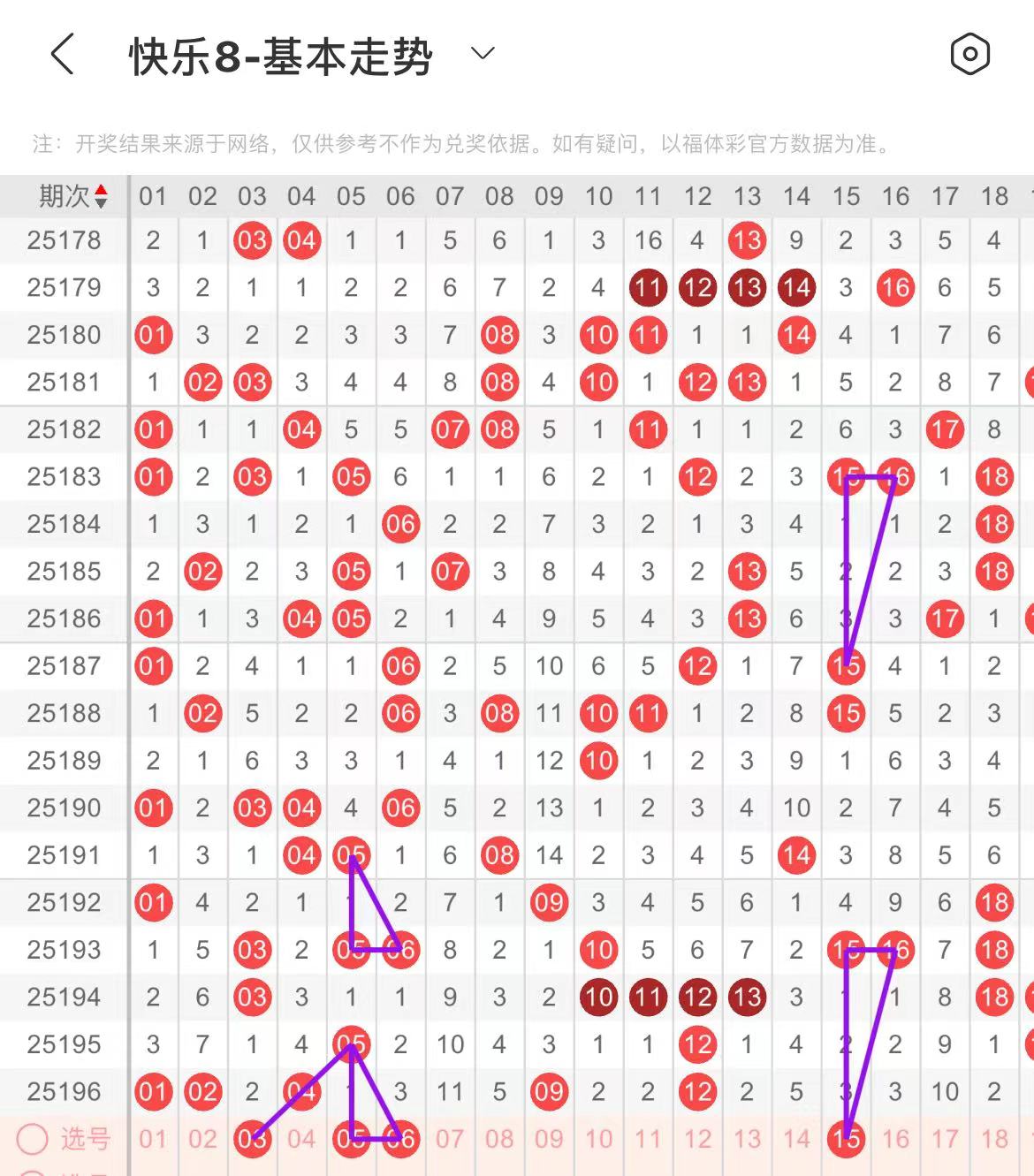Pick number 01 in the 选号 row
Image resolution: width=1034 pixels, height=1176 pixels.
pyautogui.click(x=153, y=1139)
